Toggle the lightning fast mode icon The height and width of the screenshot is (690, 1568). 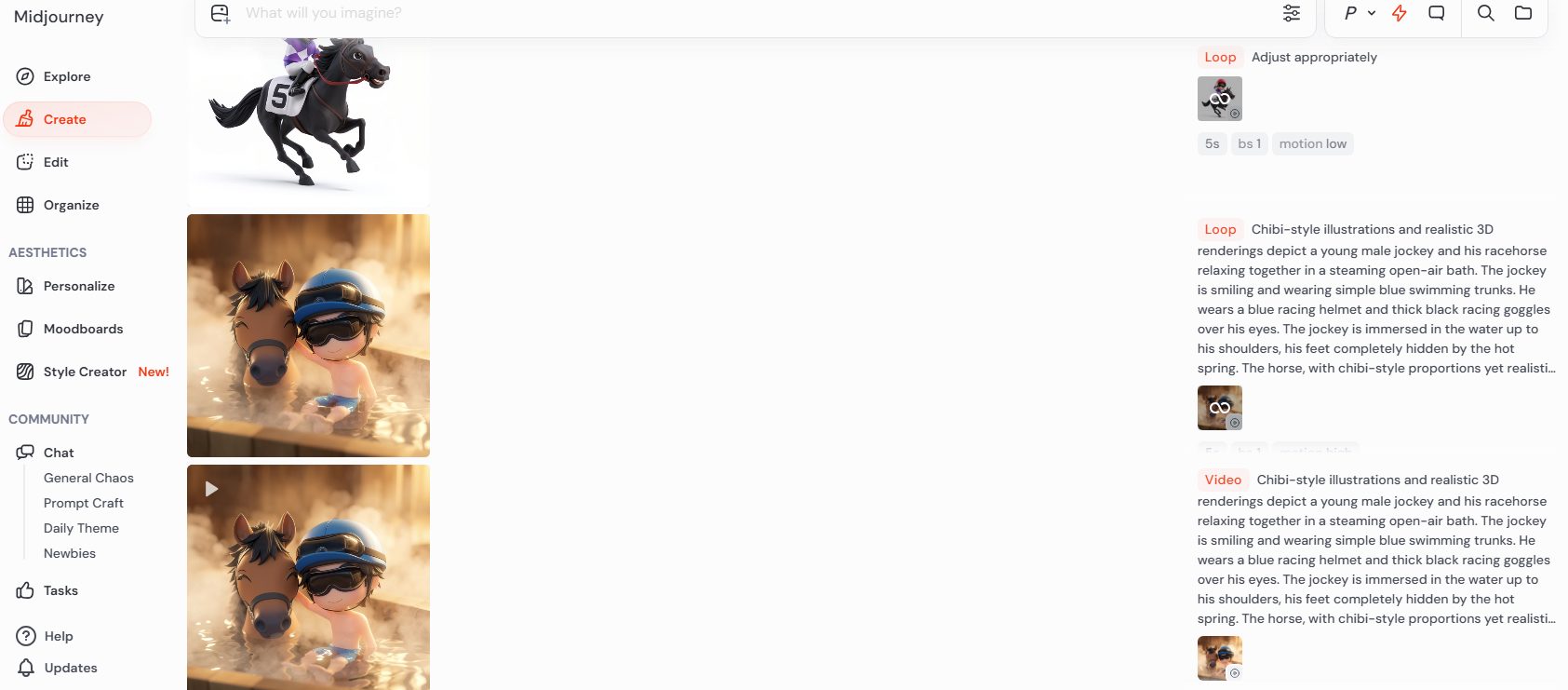[x=1400, y=13]
